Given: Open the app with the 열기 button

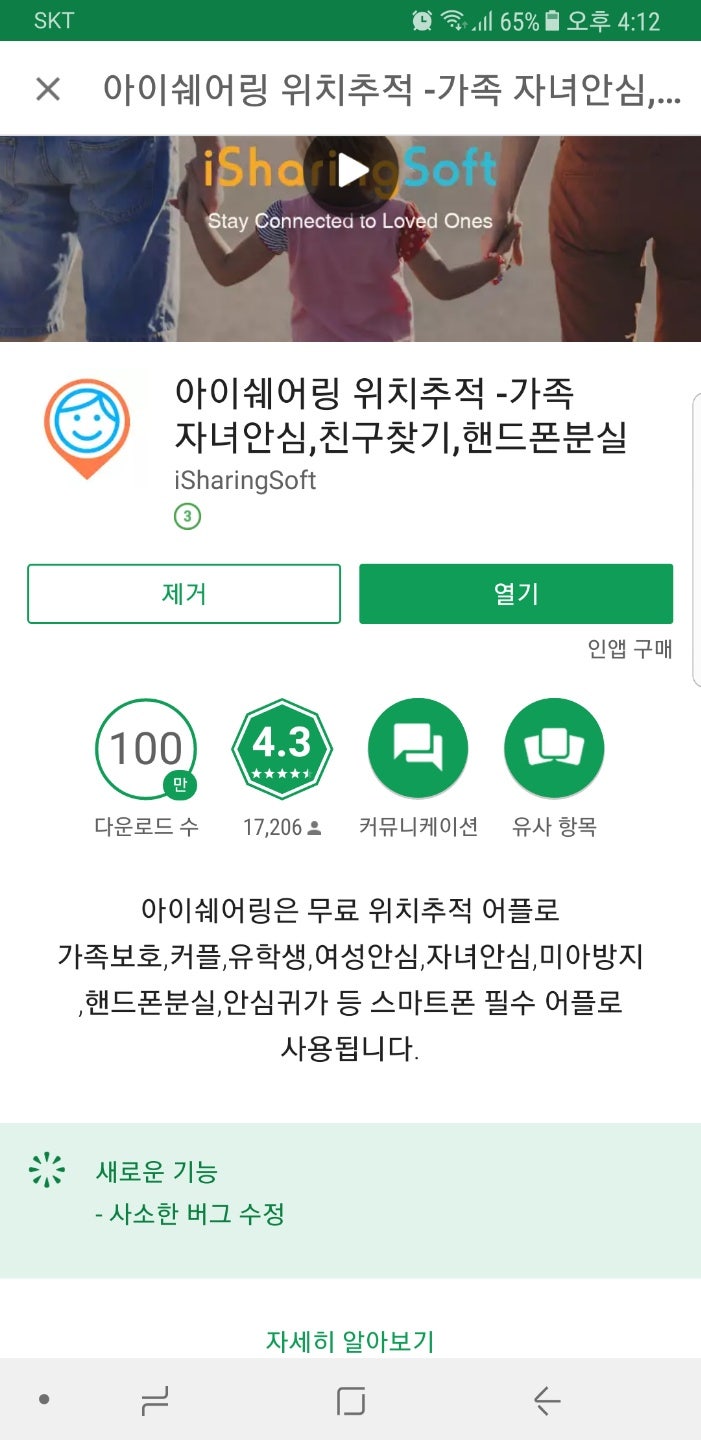Looking at the screenshot, I should pyautogui.click(x=516, y=594).
